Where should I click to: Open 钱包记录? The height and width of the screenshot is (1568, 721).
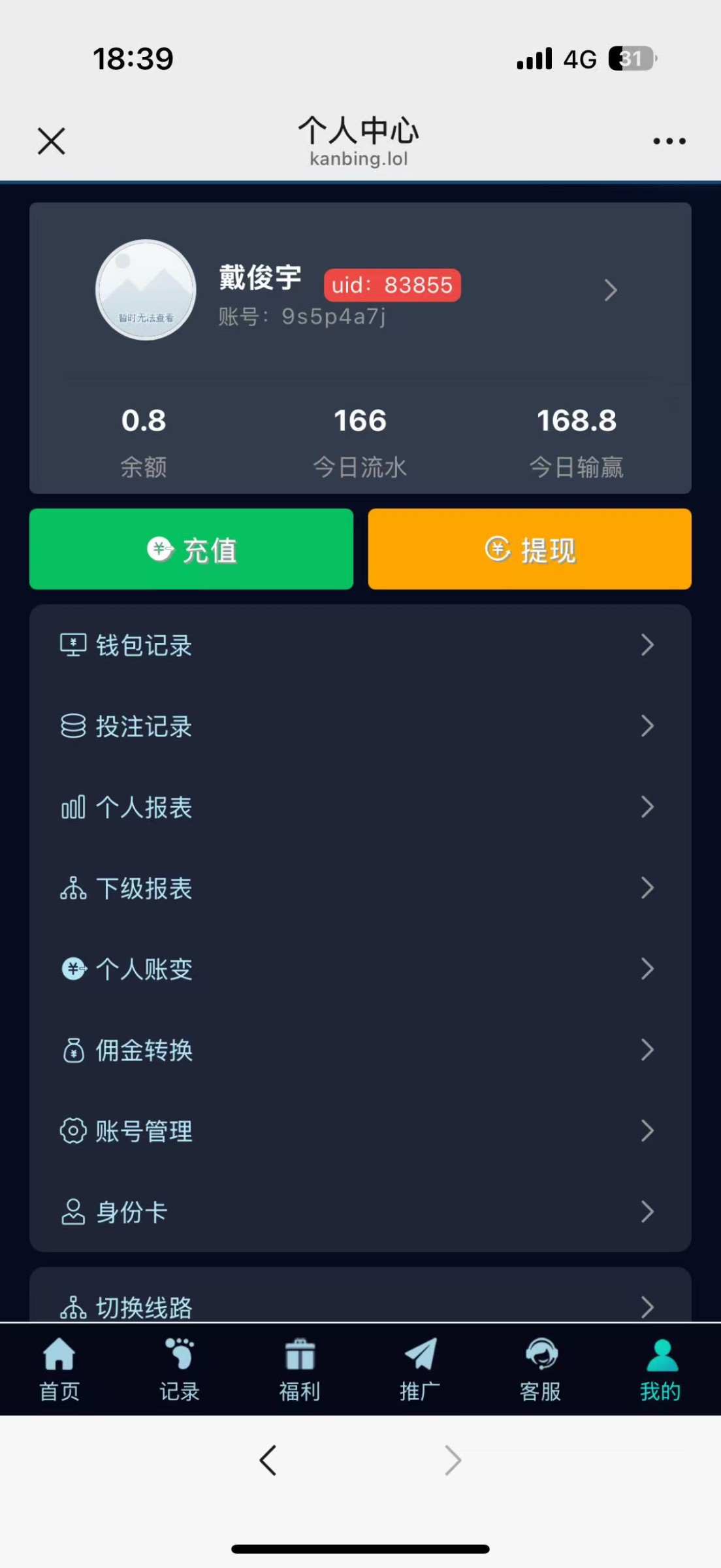tap(360, 645)
